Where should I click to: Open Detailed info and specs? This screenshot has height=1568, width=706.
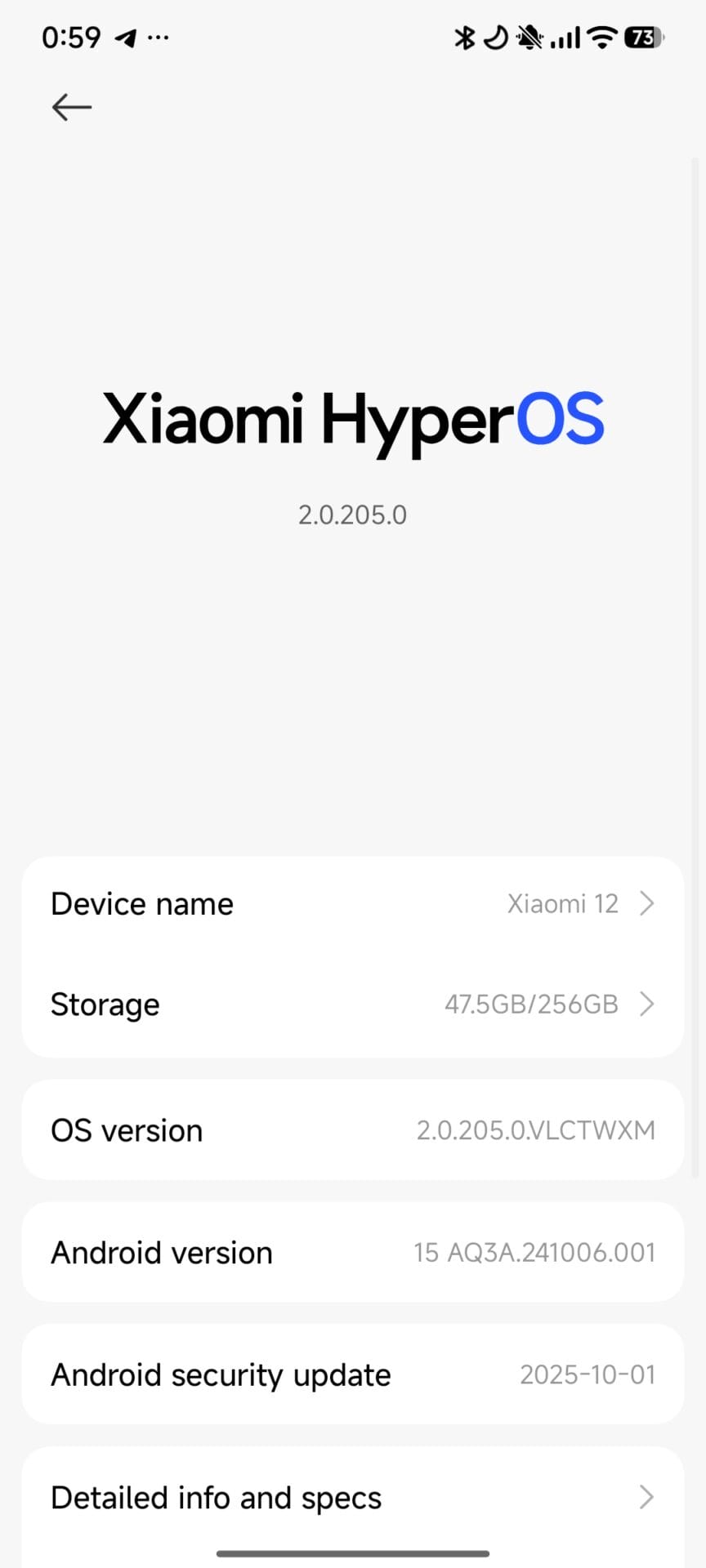coord(352,1499)
